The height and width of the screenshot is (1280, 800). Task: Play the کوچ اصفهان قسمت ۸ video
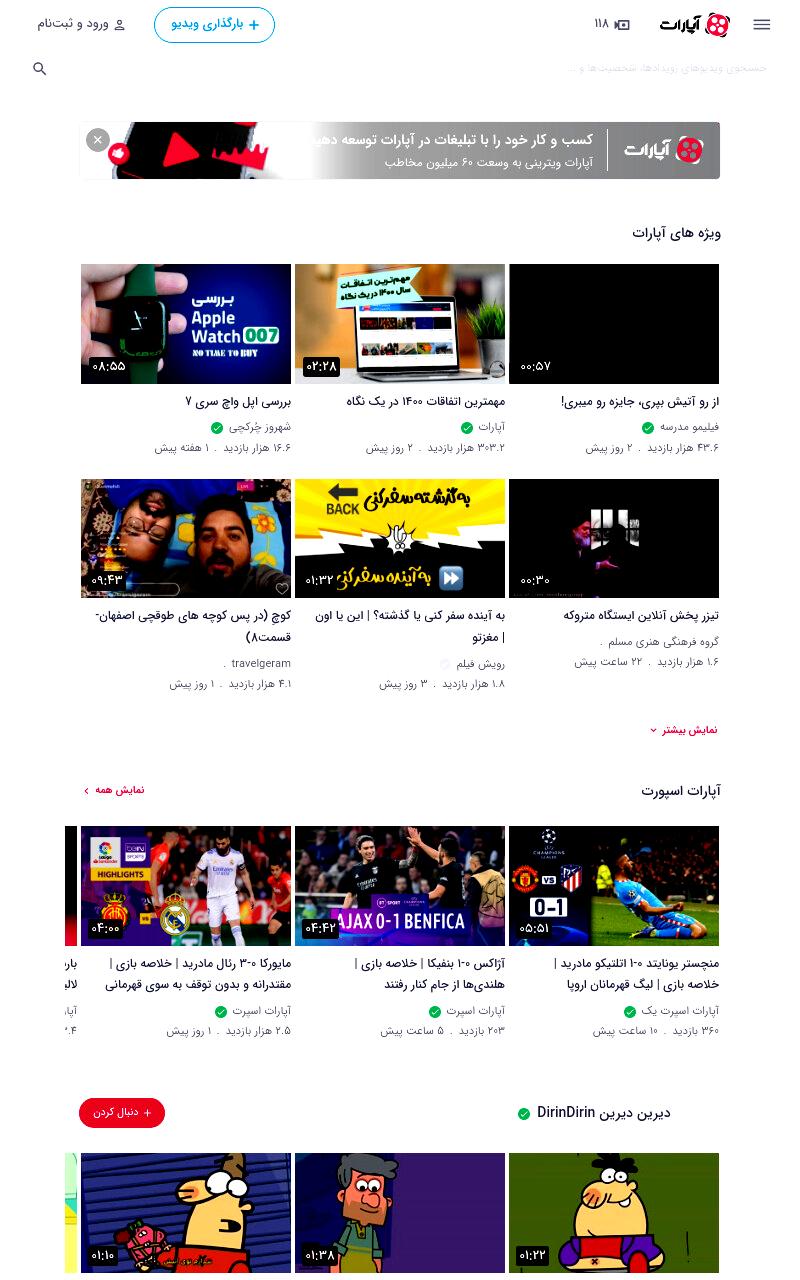(186, 538)
